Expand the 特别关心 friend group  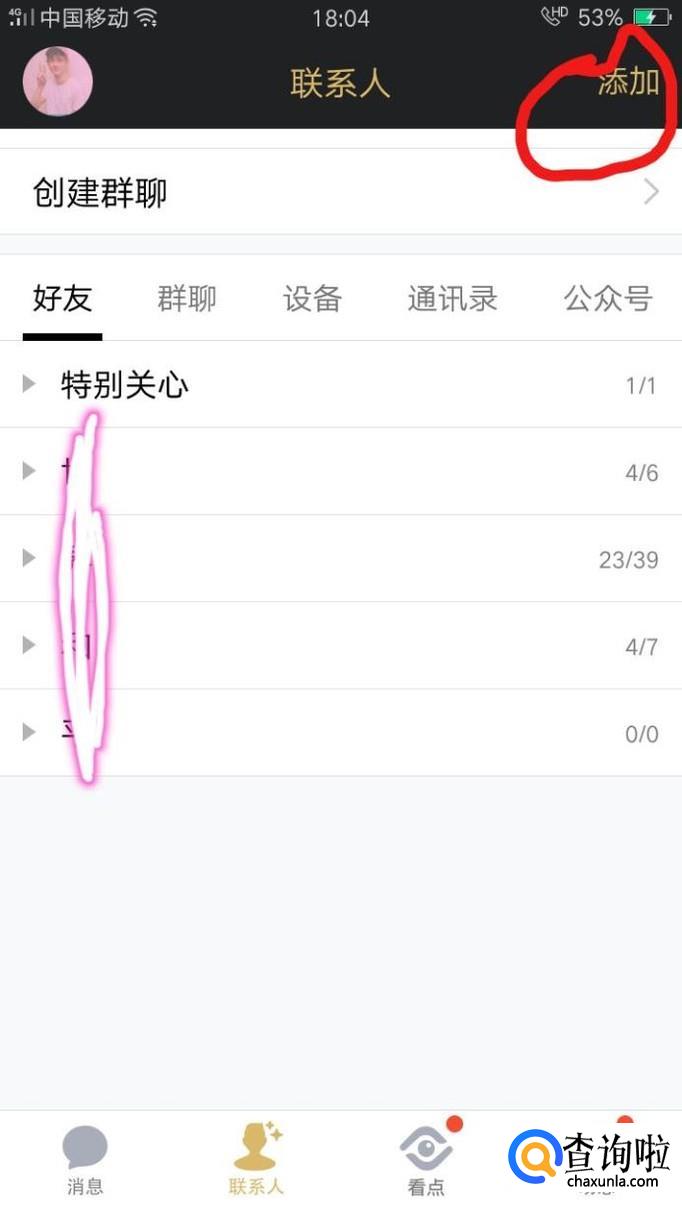[340, 385]
